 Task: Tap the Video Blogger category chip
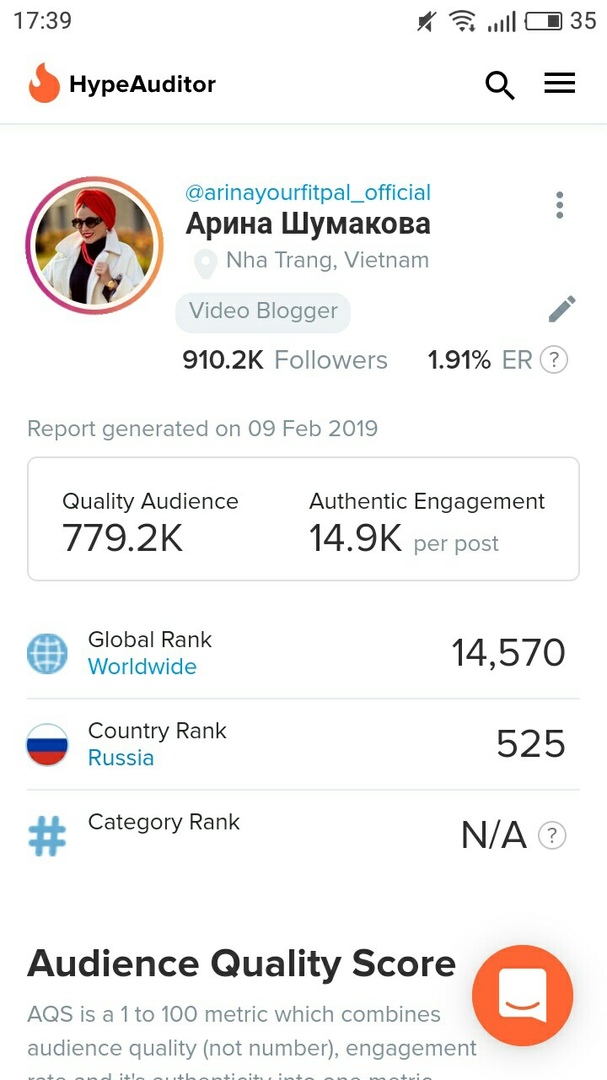point(263,311)
